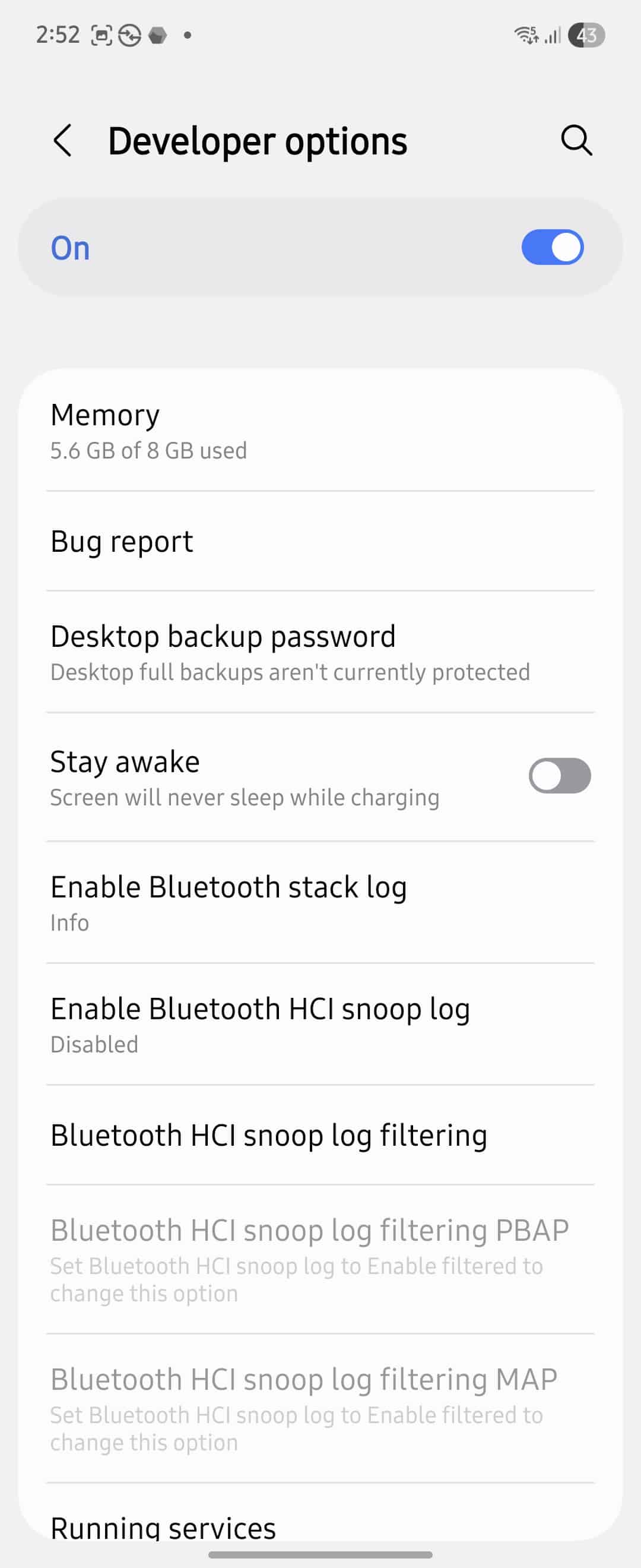
Task: Open Enable Bluetooth HCI snoop log
Action: click(x=320, y=1025)
